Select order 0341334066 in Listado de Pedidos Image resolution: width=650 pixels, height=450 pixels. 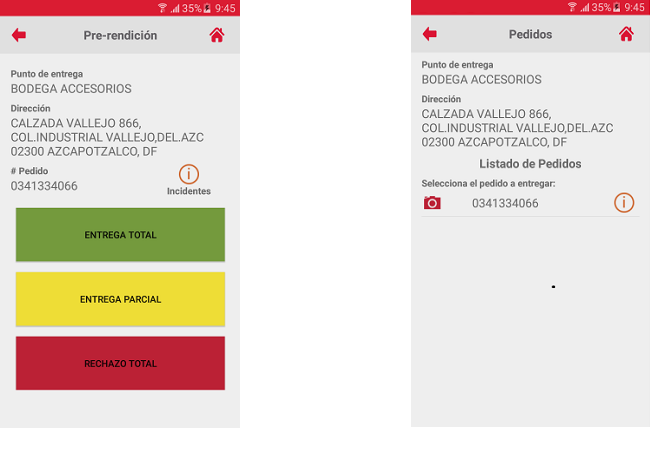(x=505, y=203)
